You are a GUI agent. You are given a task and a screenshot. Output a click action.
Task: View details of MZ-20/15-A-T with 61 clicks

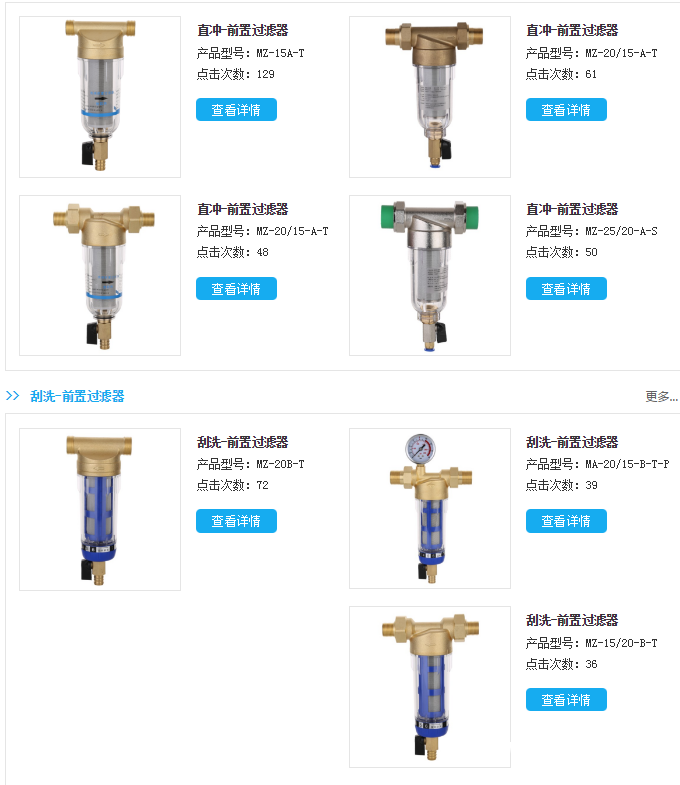566,110
